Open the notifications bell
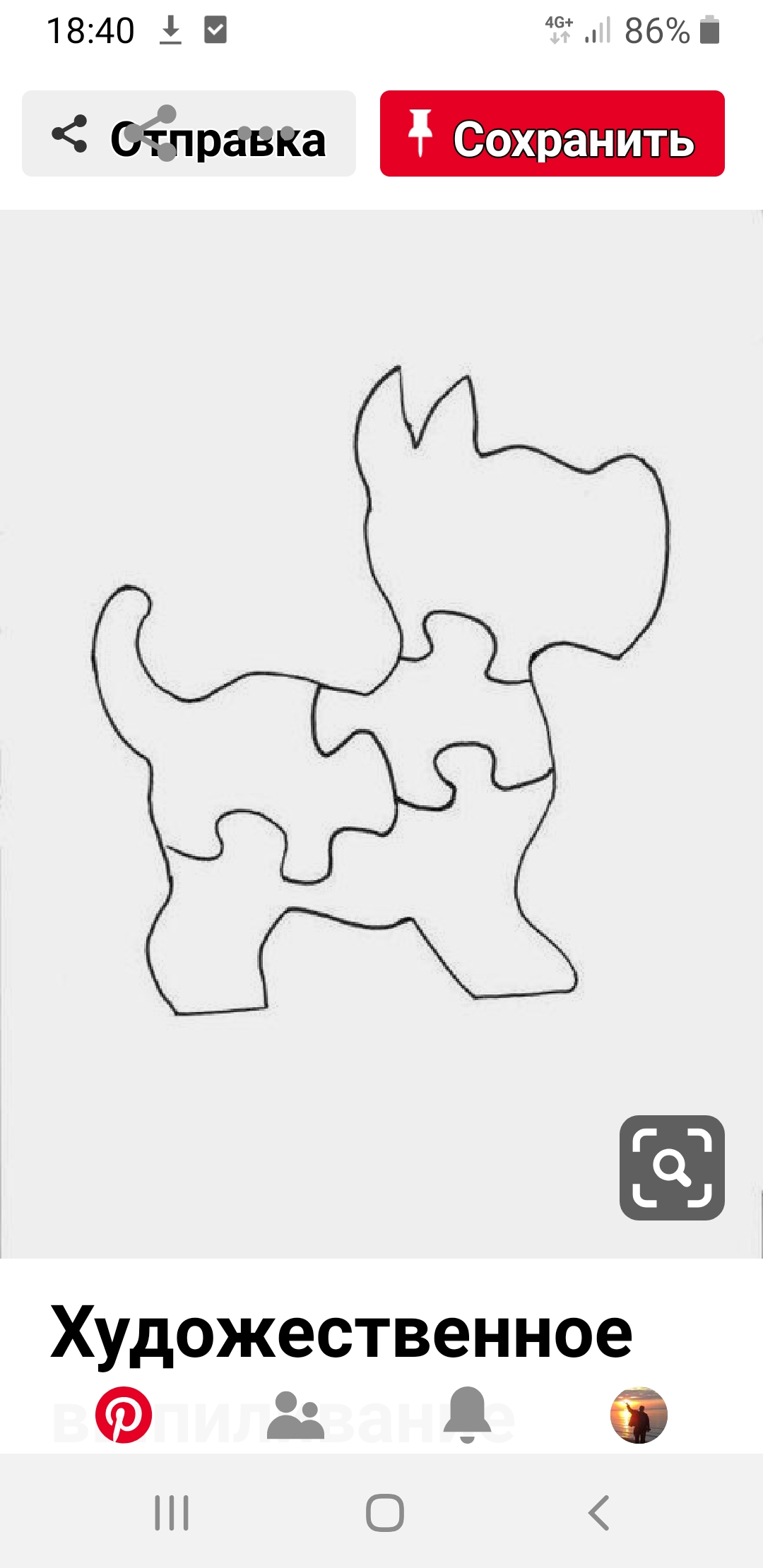 tap(467, 1415)
